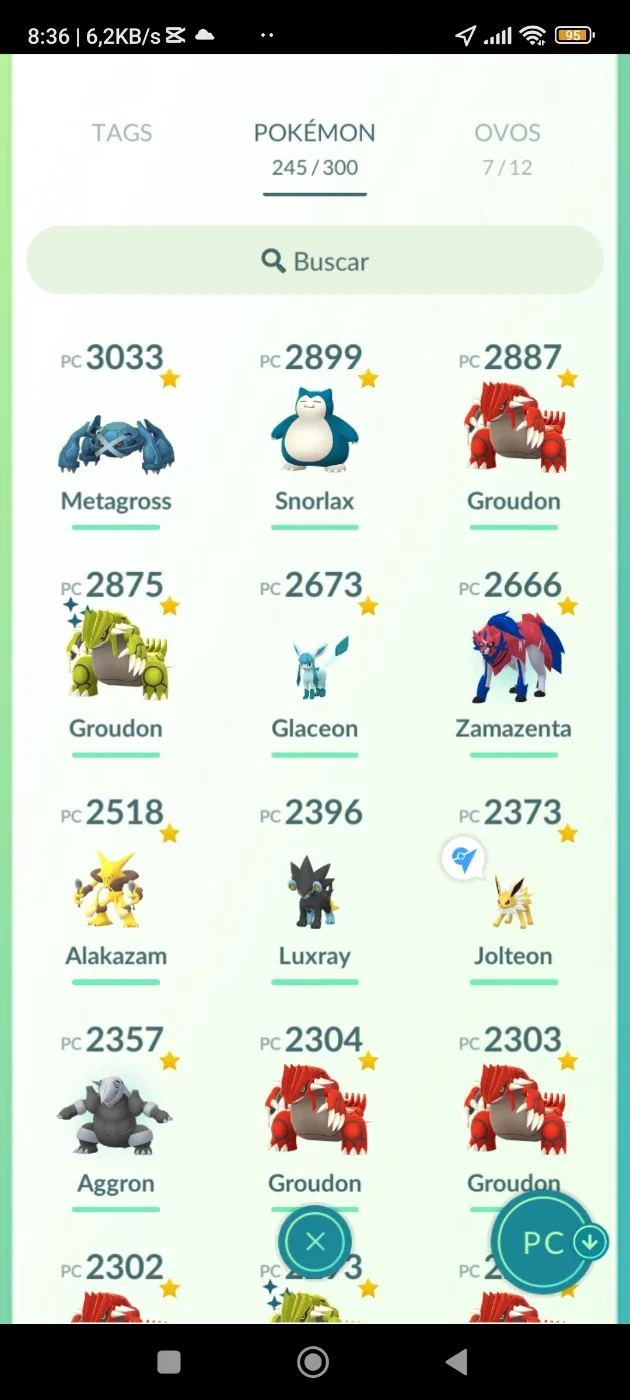Open Groudon PC 2887
The image size is (630, 1400).
(514, 430)
